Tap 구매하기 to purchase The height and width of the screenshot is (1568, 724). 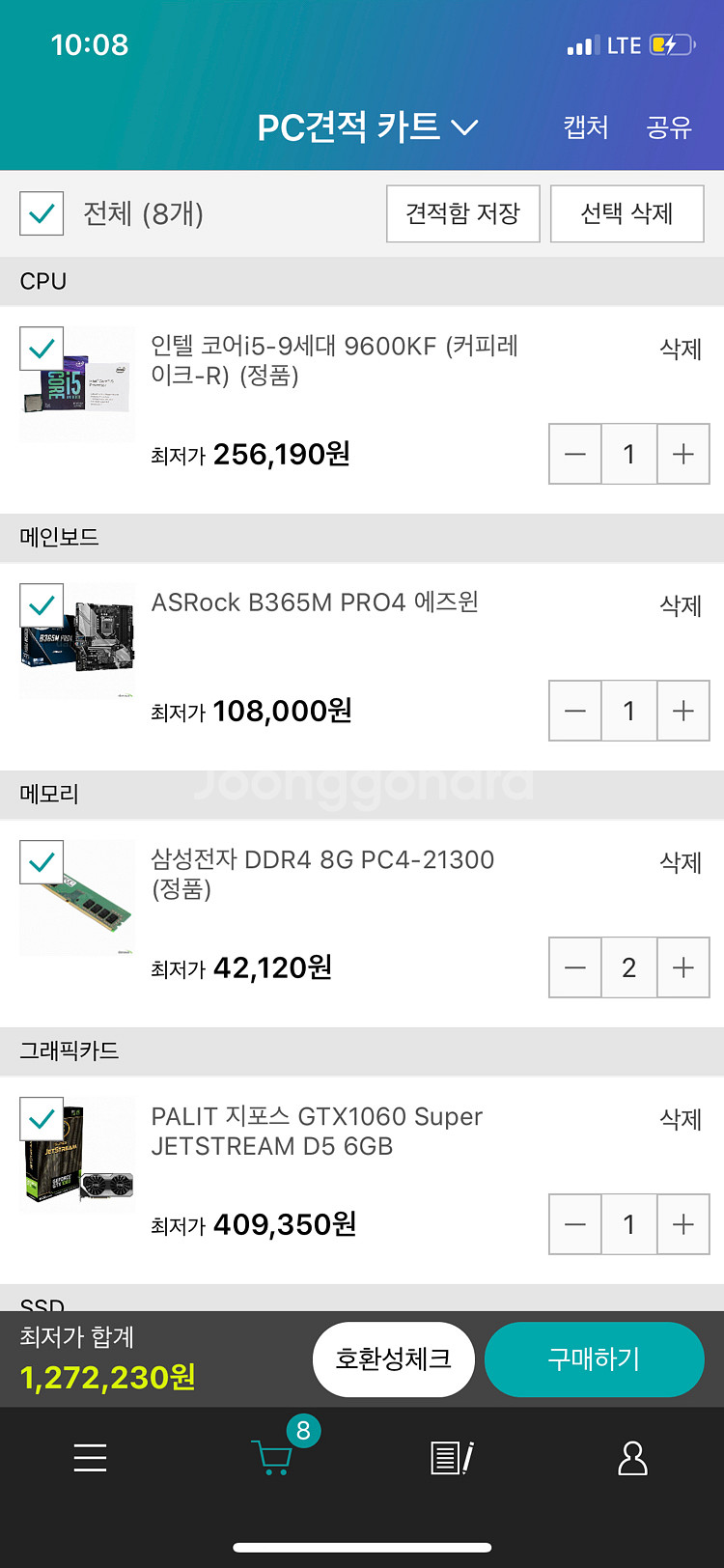tap(594, 1359)
